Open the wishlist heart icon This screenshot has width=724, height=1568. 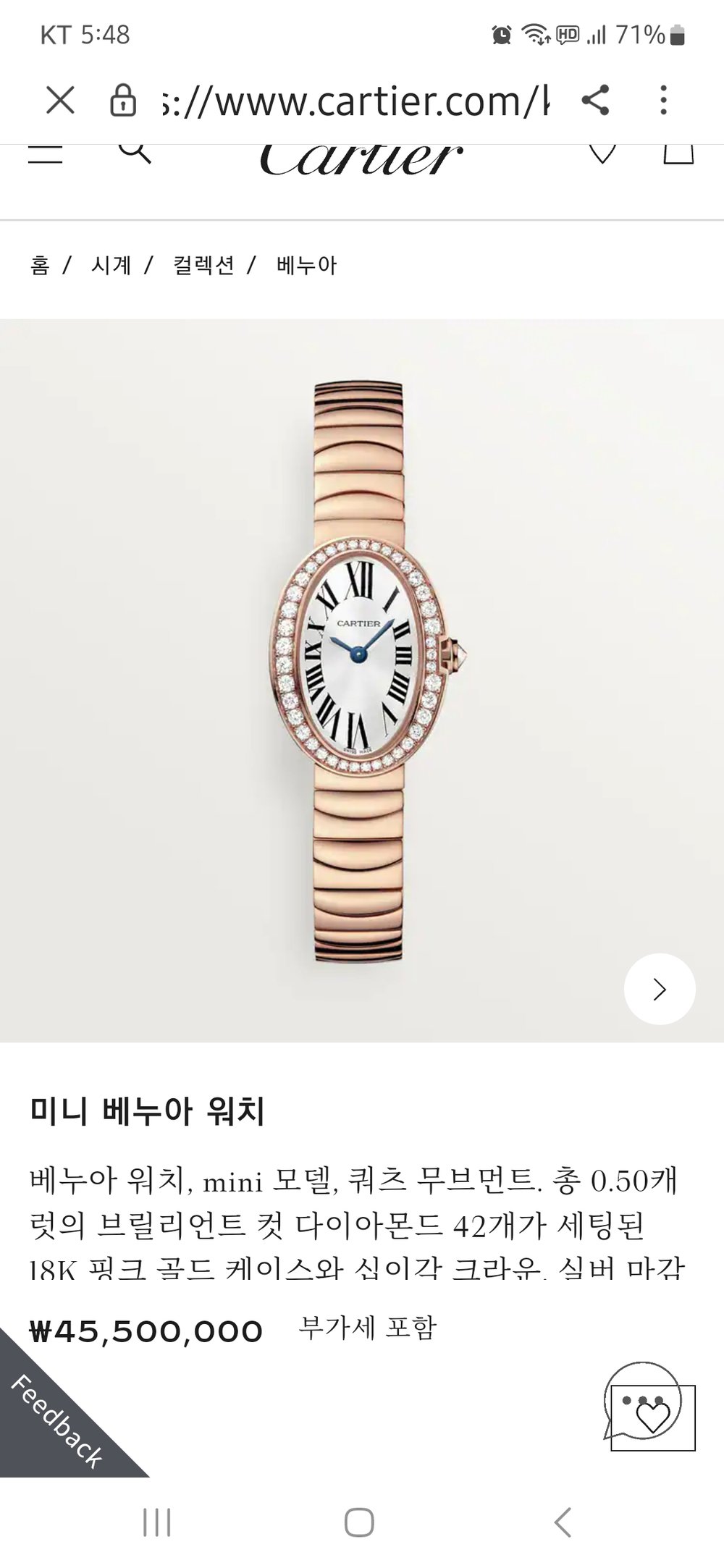(602, 153)
